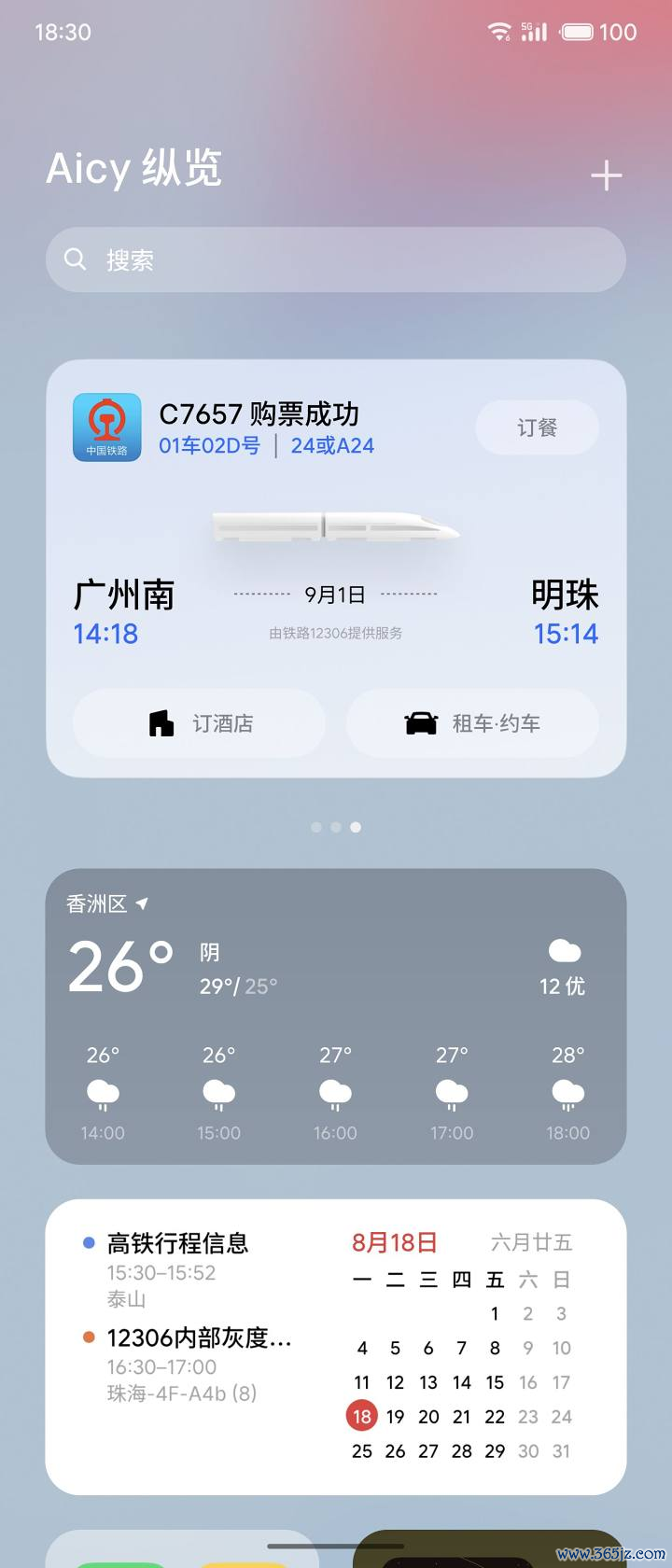Open the 香洲区 weather widget
672x1568 pixels.
[x=336, y=1015]
